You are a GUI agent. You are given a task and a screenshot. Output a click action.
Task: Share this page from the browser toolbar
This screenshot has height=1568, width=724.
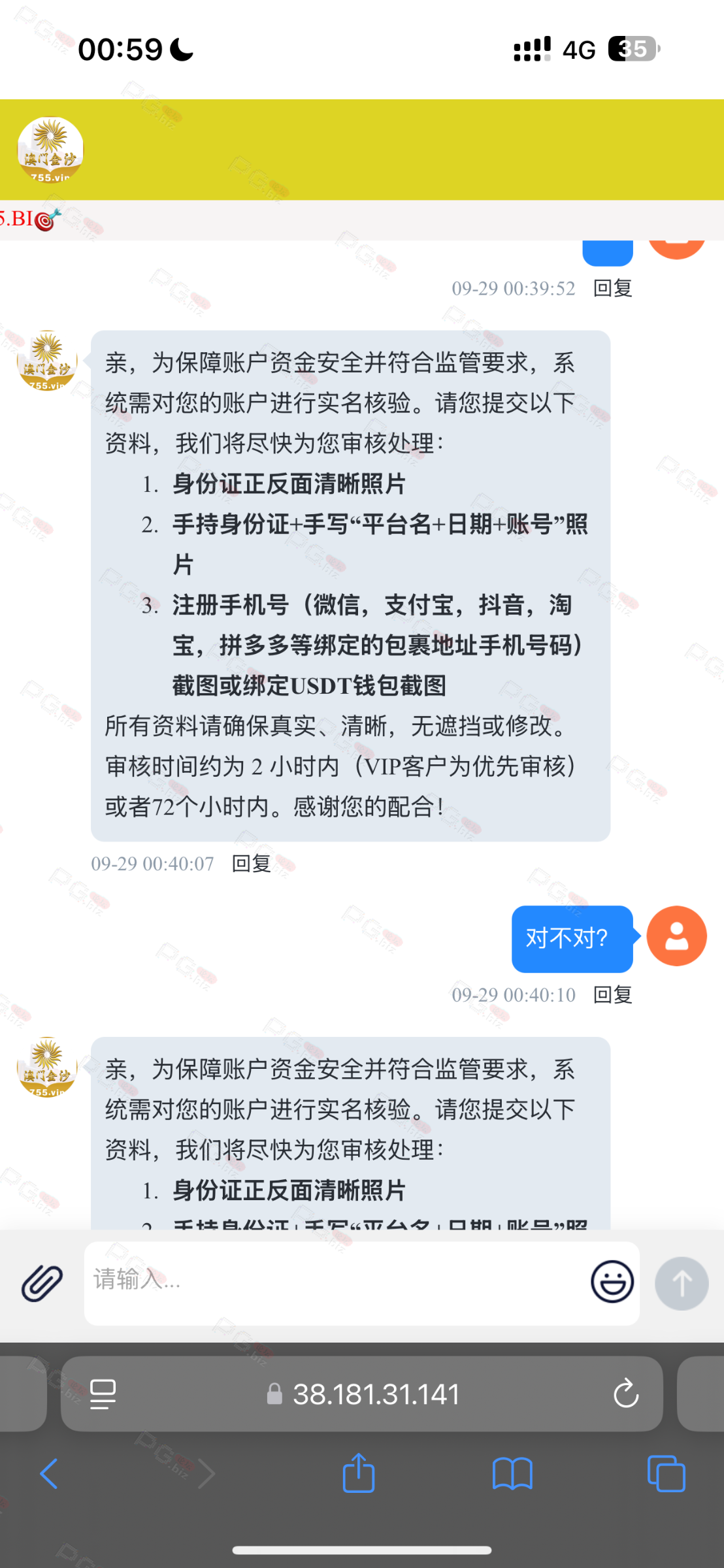(x=358, y=1474)
